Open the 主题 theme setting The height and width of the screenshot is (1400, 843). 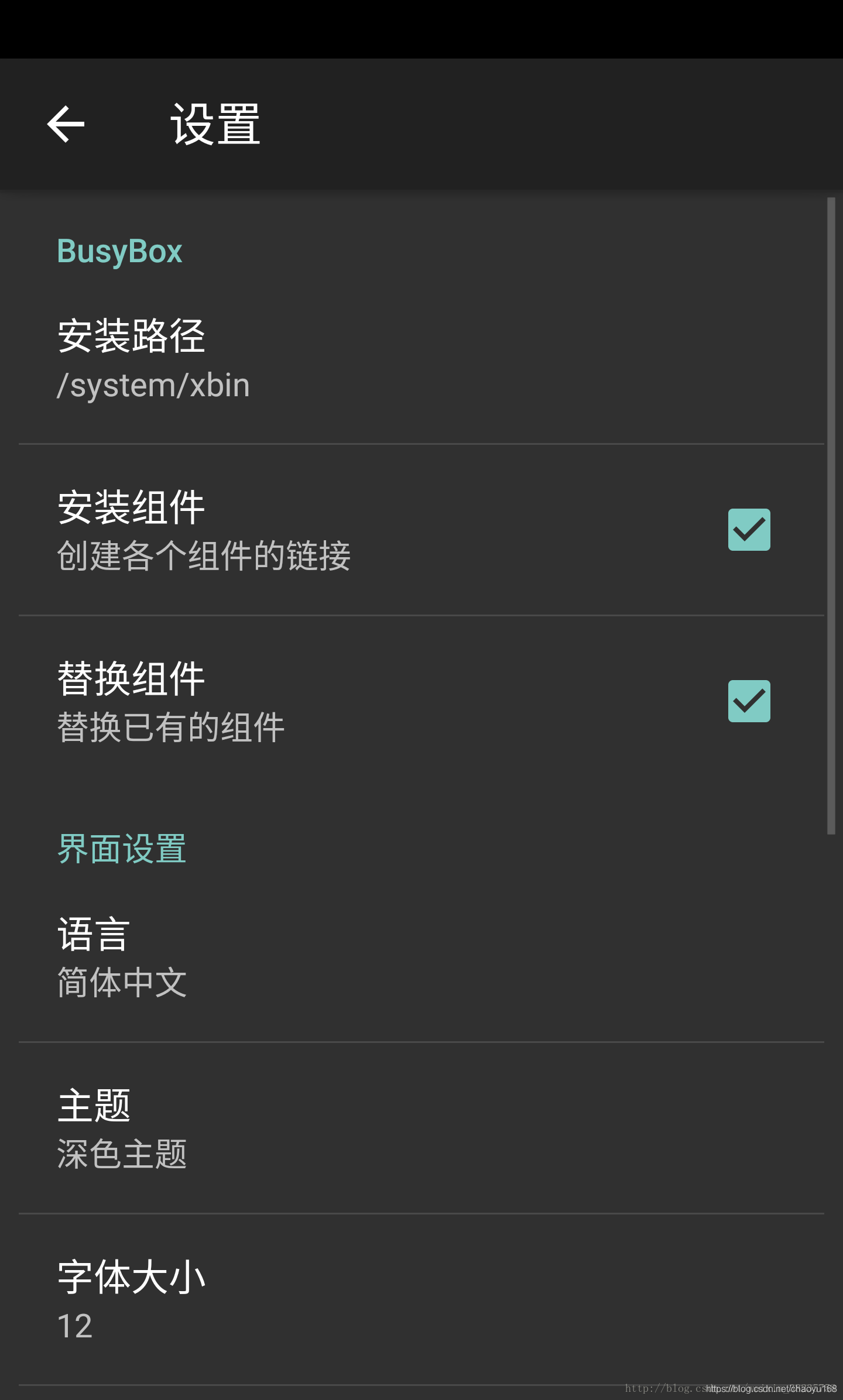tap(421, 1128)
